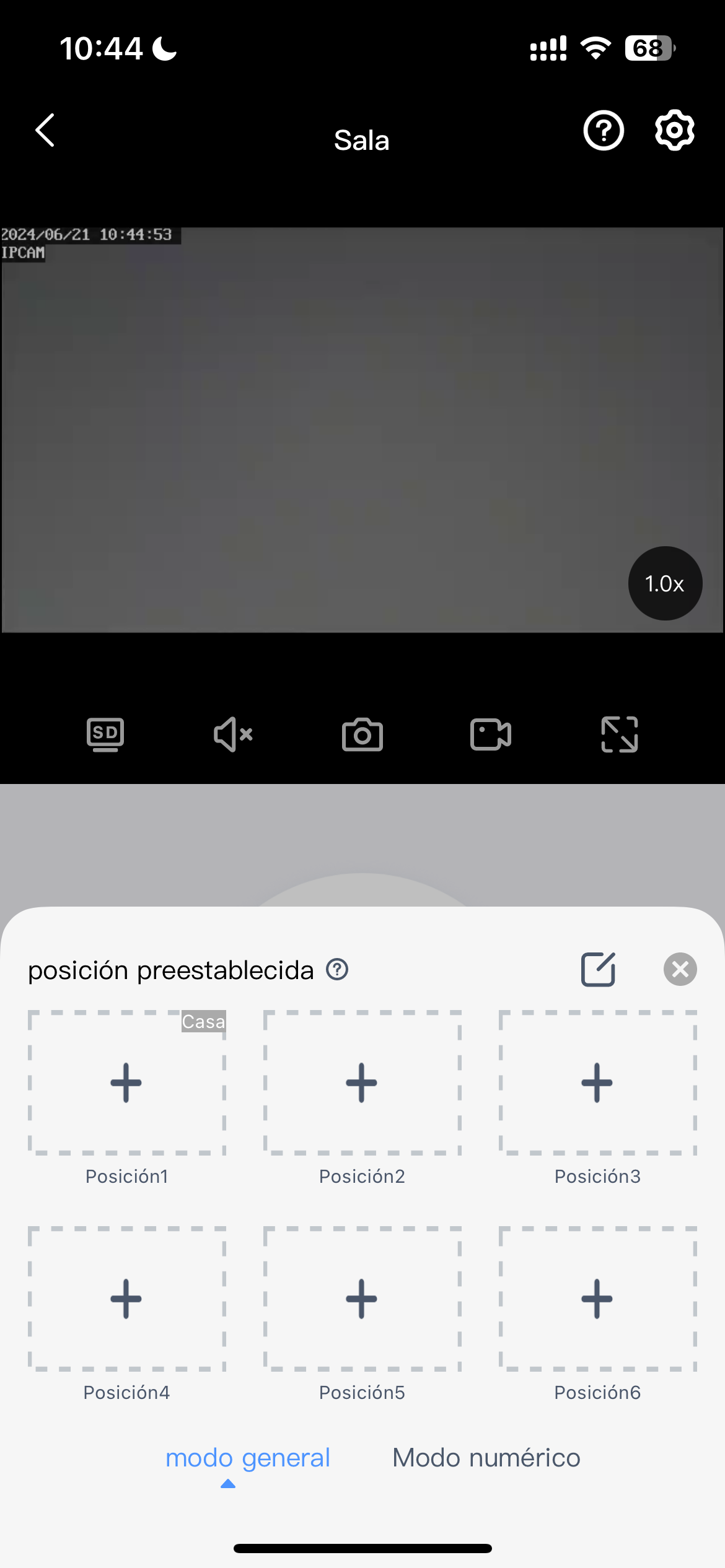The width and height of the screenshot is (725, 1568).
Task: Change SD video quality
Action: tap(105, 734)
